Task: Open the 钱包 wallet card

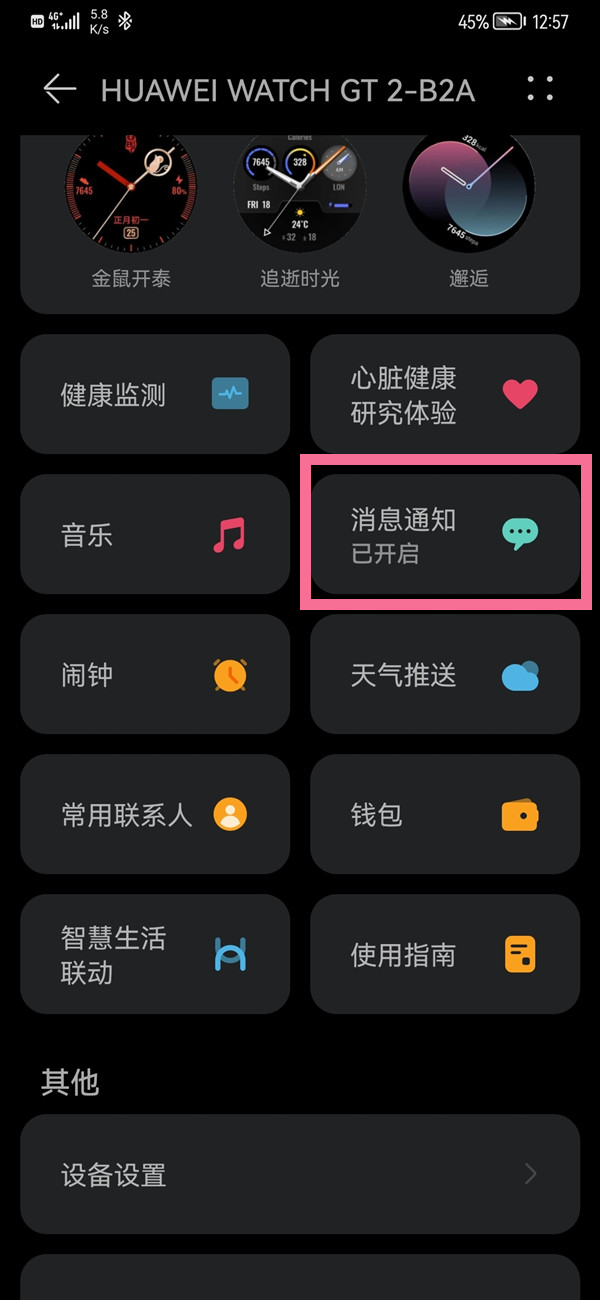Action: (445, 815)
